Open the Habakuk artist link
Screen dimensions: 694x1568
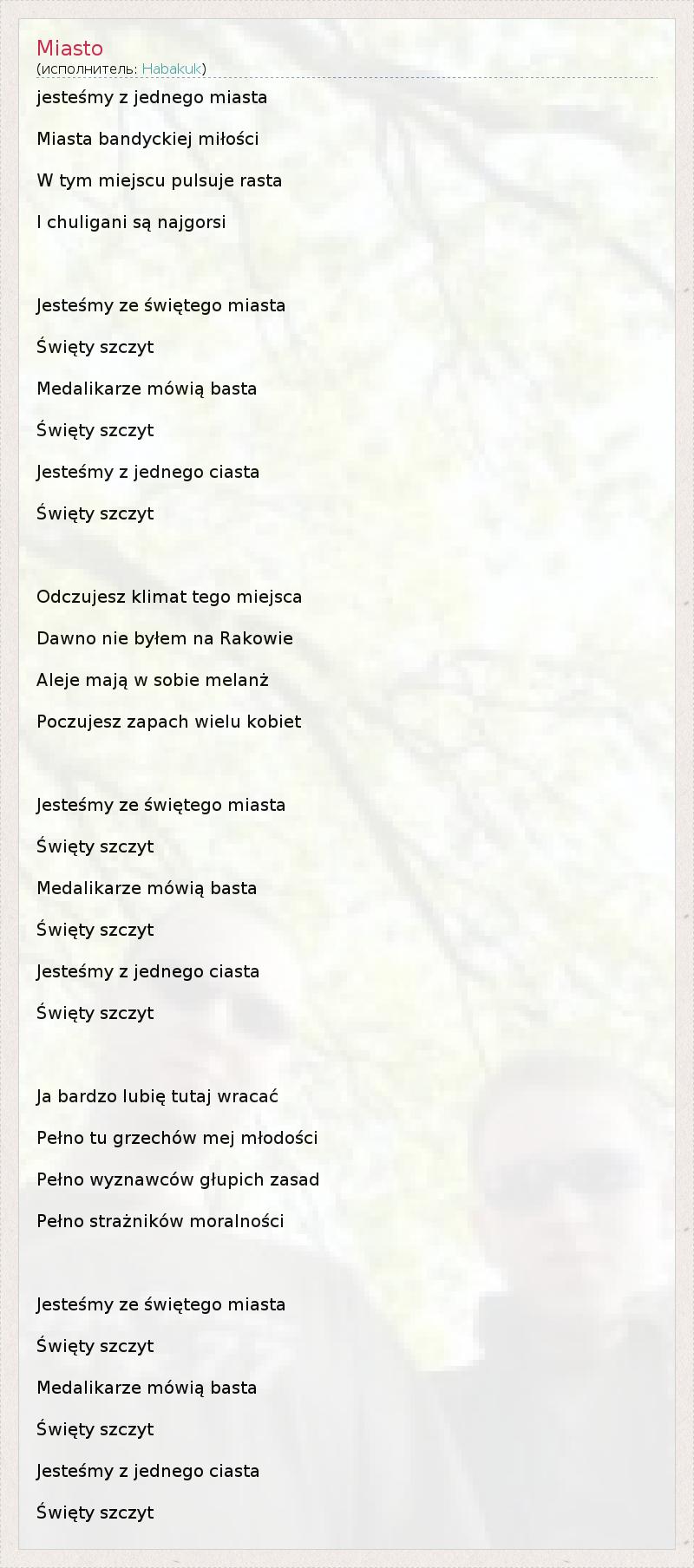point(172,69)
